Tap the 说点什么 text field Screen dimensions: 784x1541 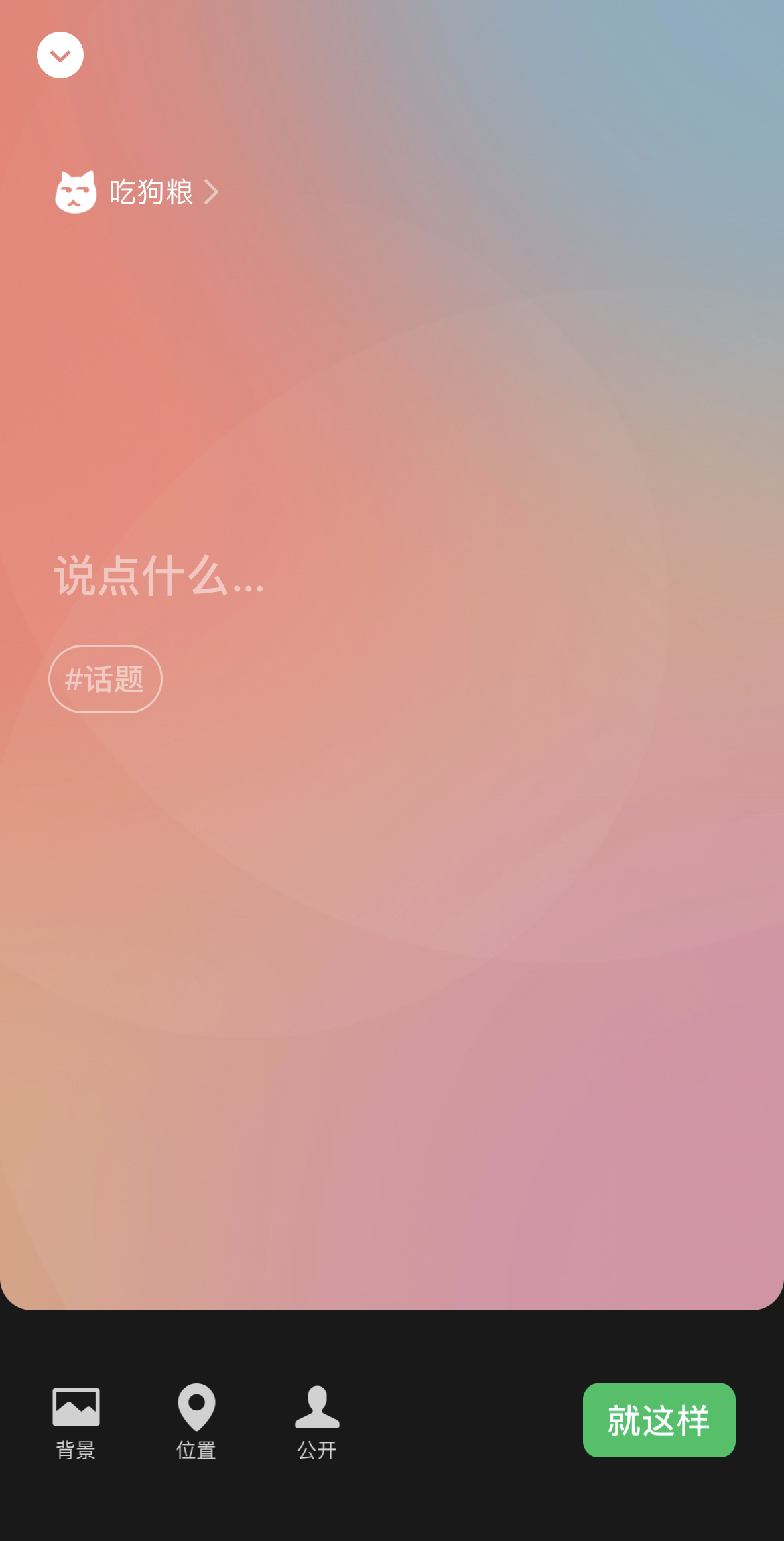159,575
